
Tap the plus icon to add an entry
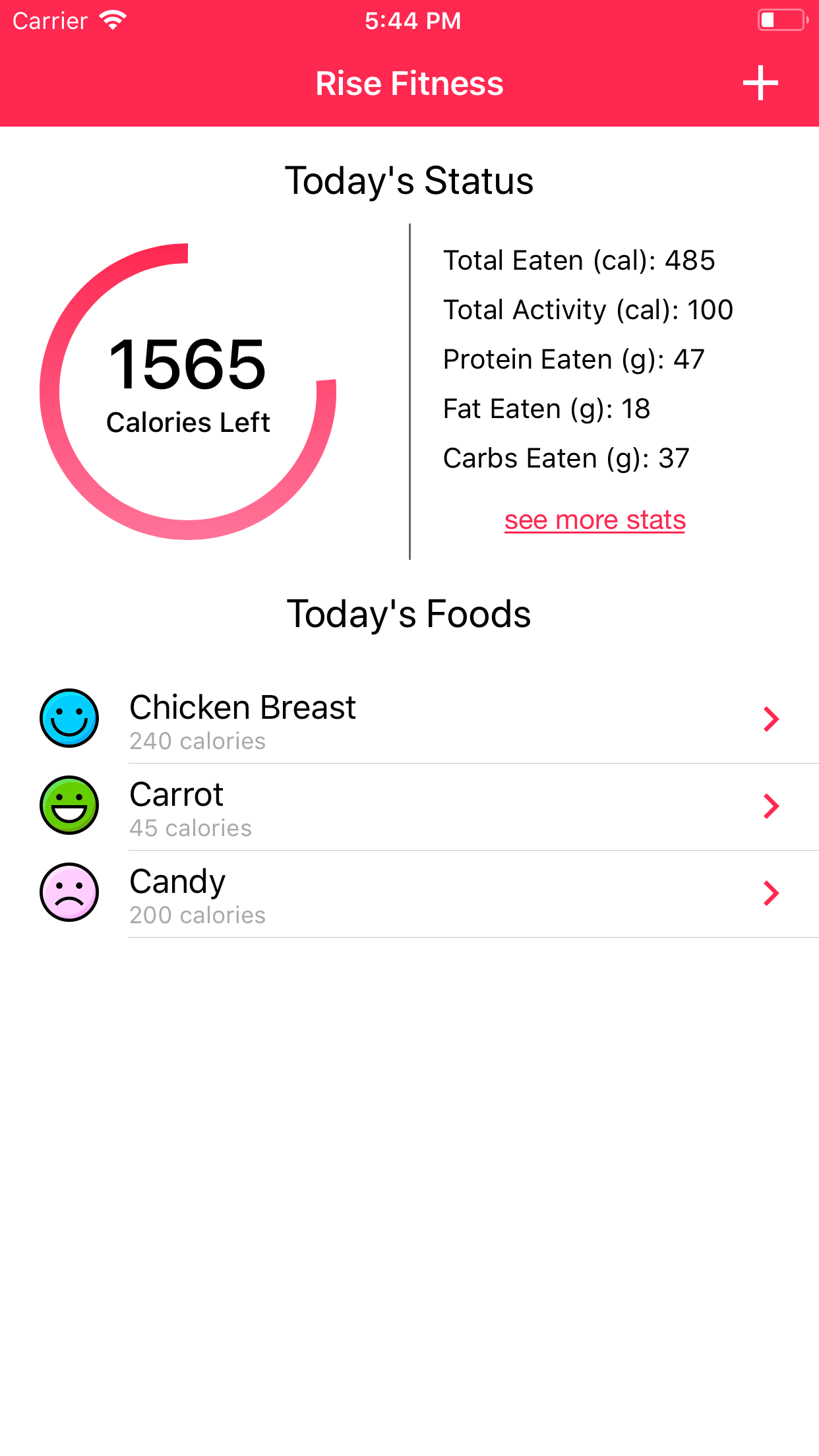click(x=760, y=83)
